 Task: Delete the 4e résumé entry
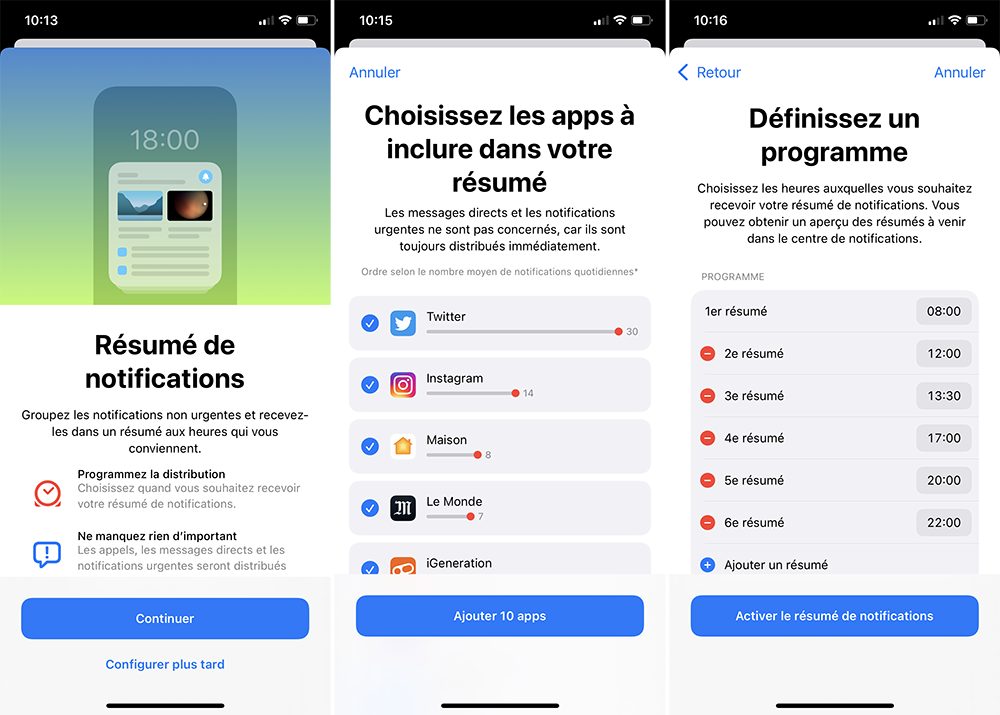[x=708, y=438]
